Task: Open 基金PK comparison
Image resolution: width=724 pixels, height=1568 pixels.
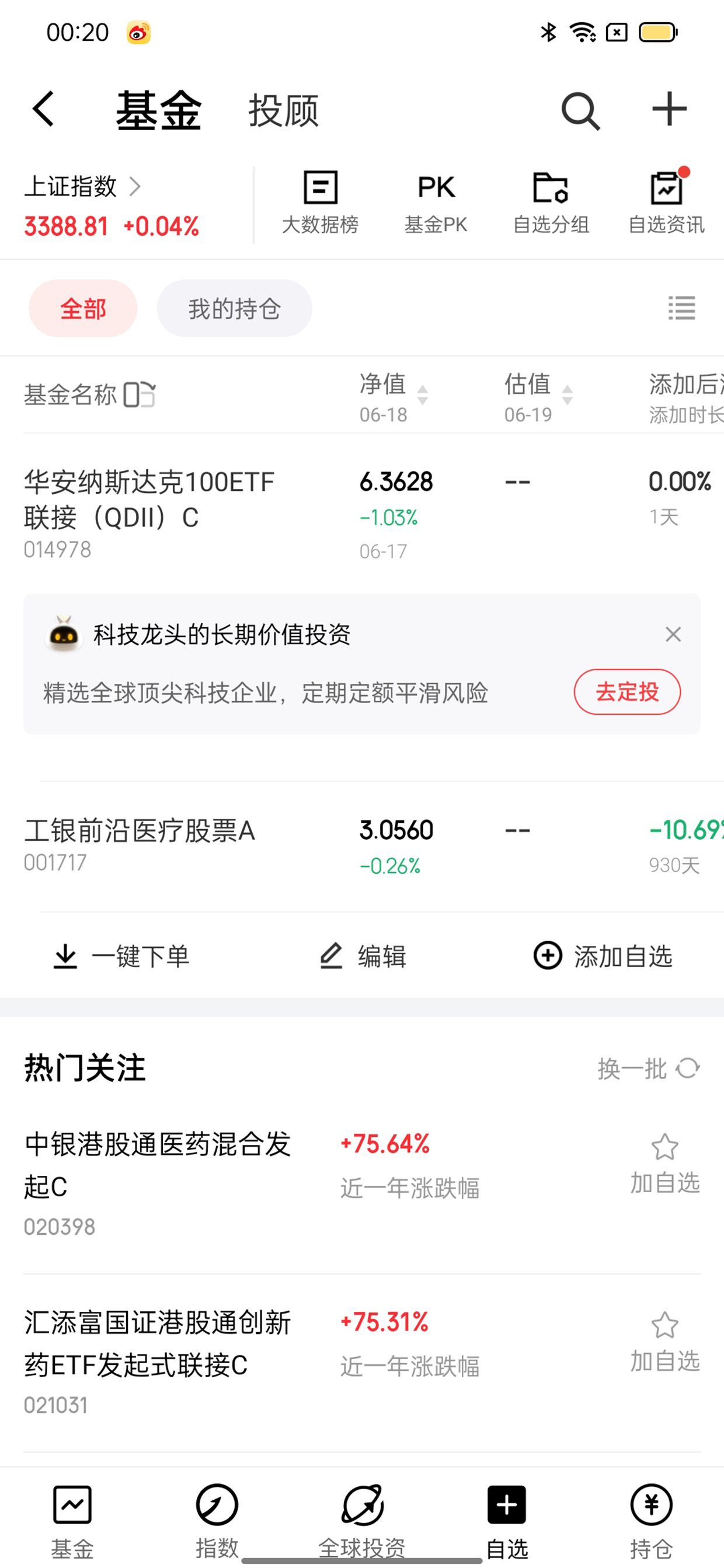Action: (x=436, y=202)
